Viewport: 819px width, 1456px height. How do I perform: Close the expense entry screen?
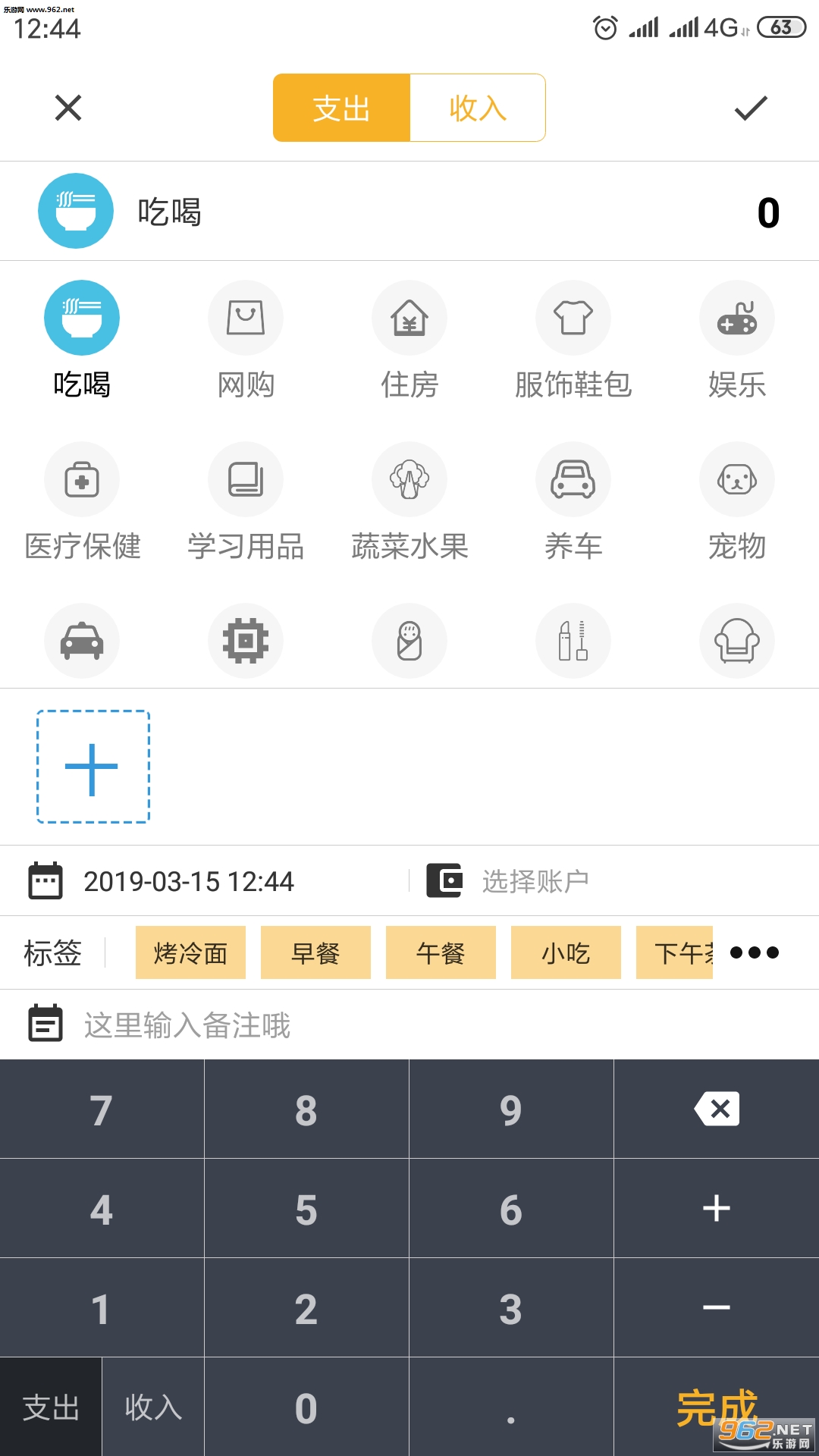(68, 108)
